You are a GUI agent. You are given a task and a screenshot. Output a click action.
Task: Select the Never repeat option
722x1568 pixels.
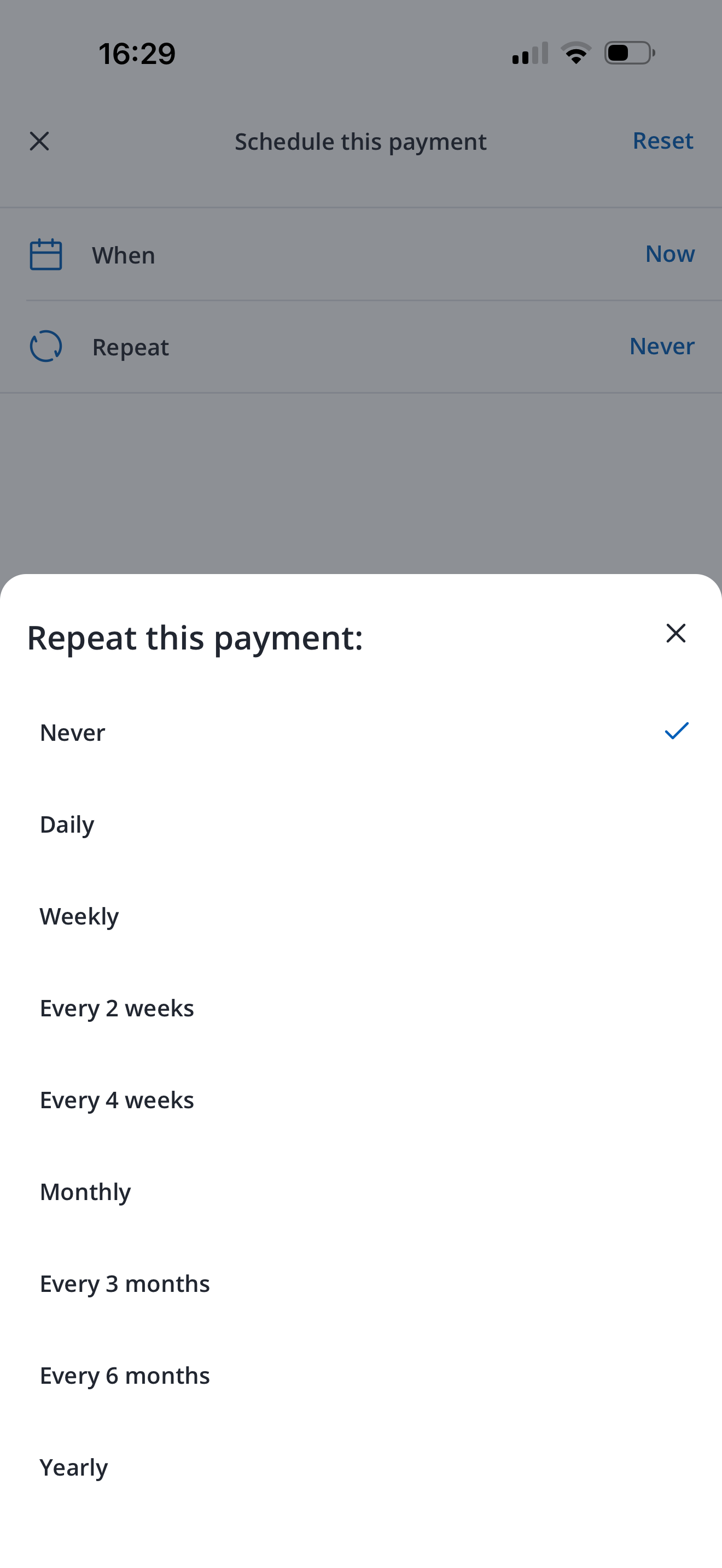(361, 732)
